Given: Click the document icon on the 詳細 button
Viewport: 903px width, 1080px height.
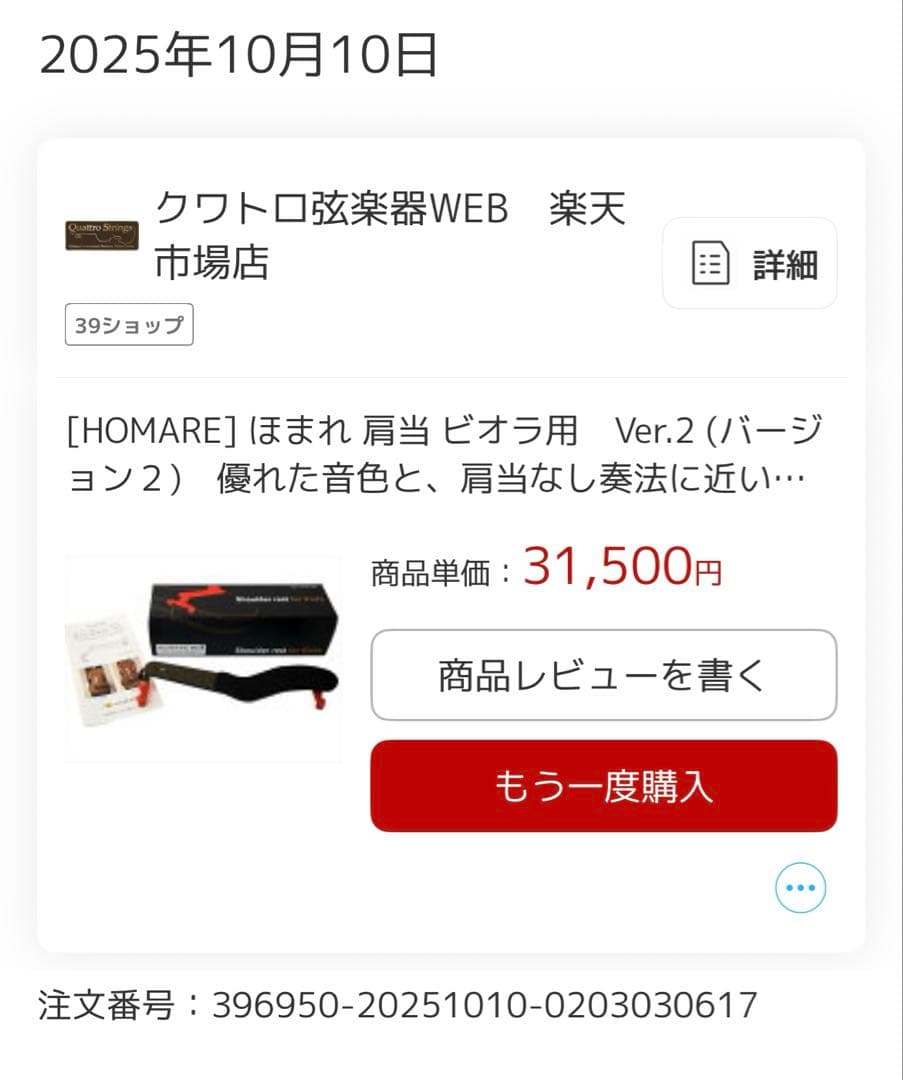Looking at the screenshot, I should click(711, 263).
